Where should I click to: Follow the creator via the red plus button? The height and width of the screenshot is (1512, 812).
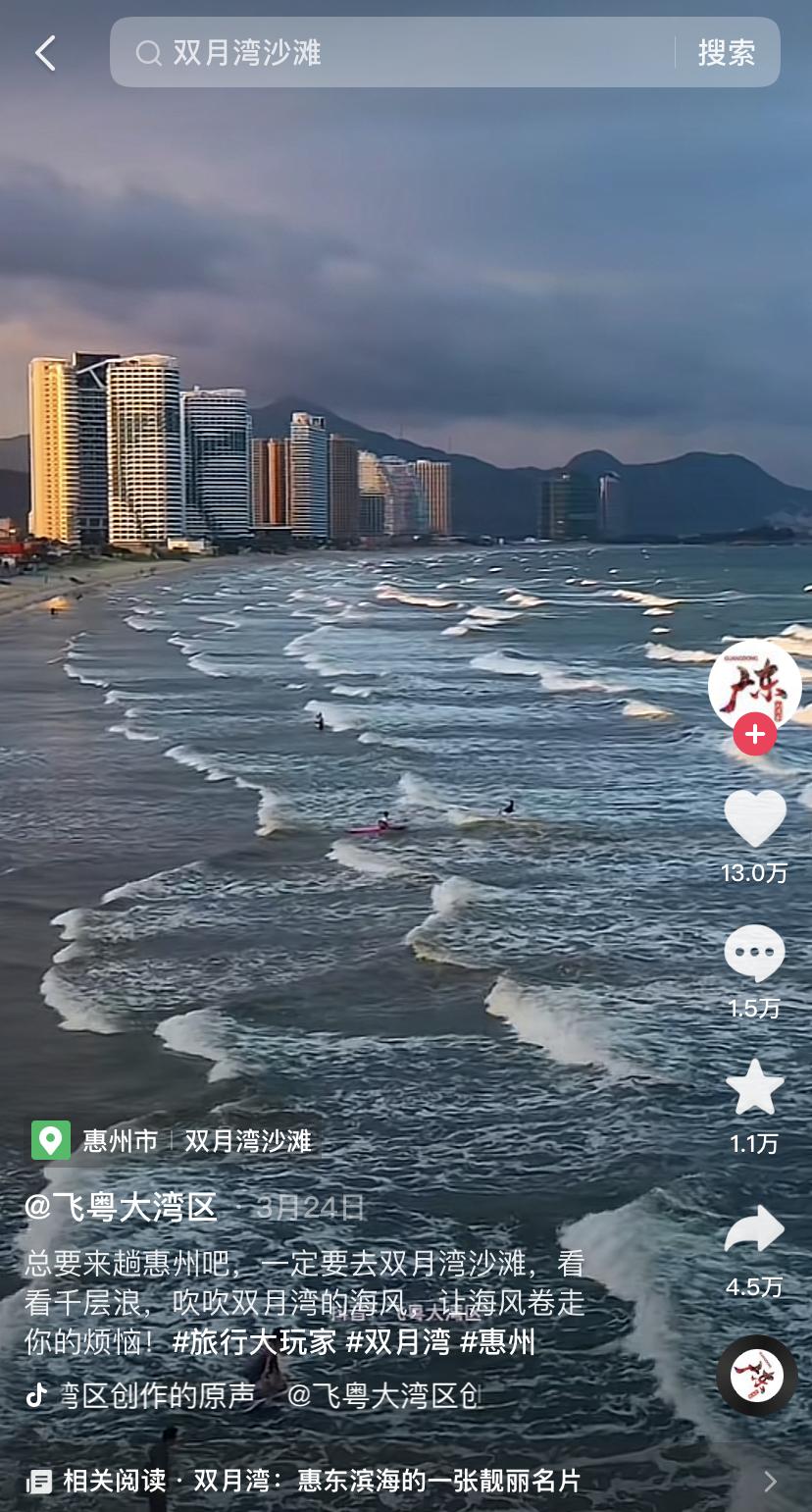[755, 734]
